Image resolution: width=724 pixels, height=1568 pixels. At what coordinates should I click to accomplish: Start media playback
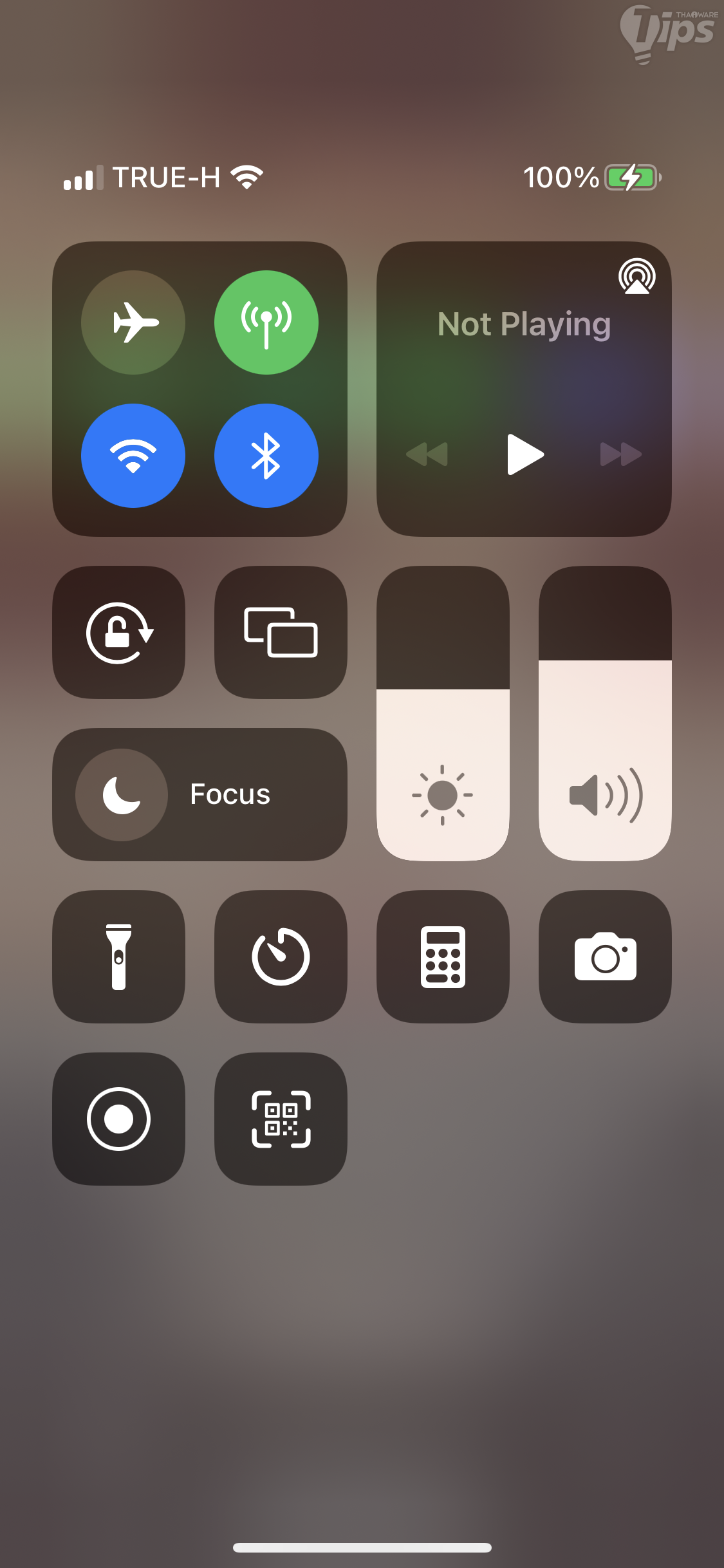tap(525, 454)
